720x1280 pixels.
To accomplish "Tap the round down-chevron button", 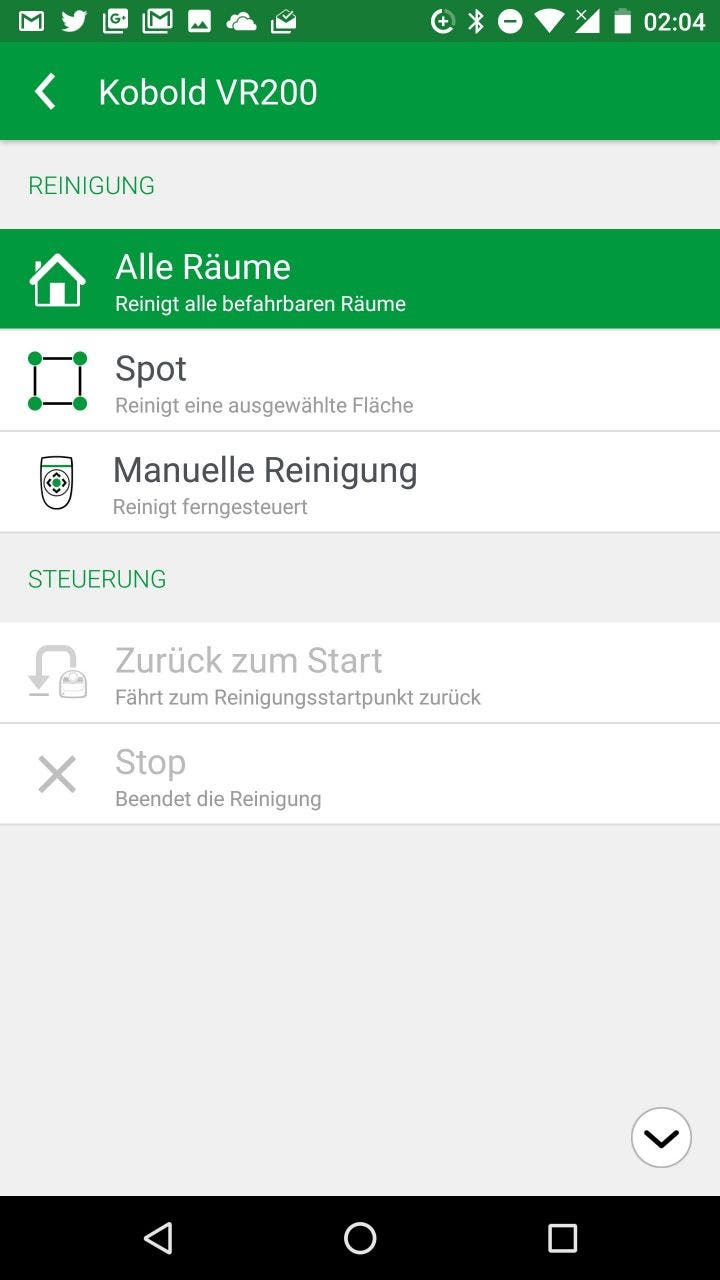I will point(661,1138).
